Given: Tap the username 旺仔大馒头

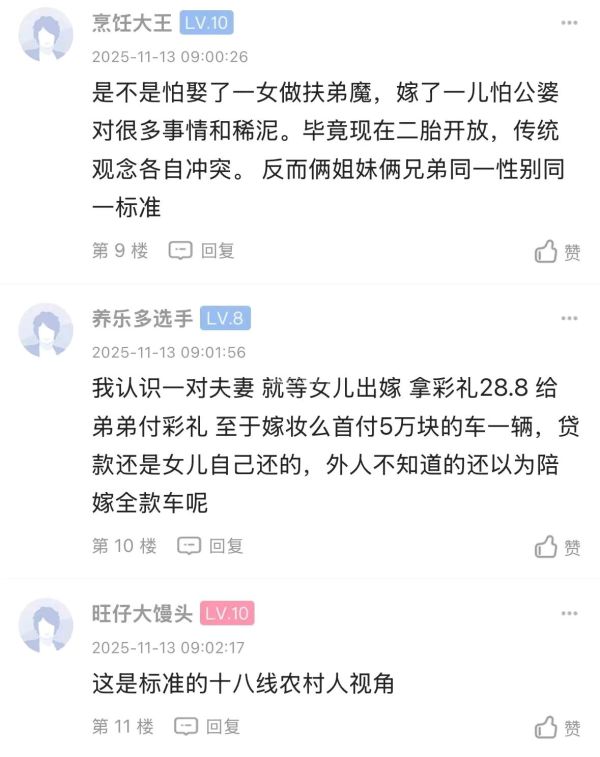Looking at the screenshot, I should 142,613.
